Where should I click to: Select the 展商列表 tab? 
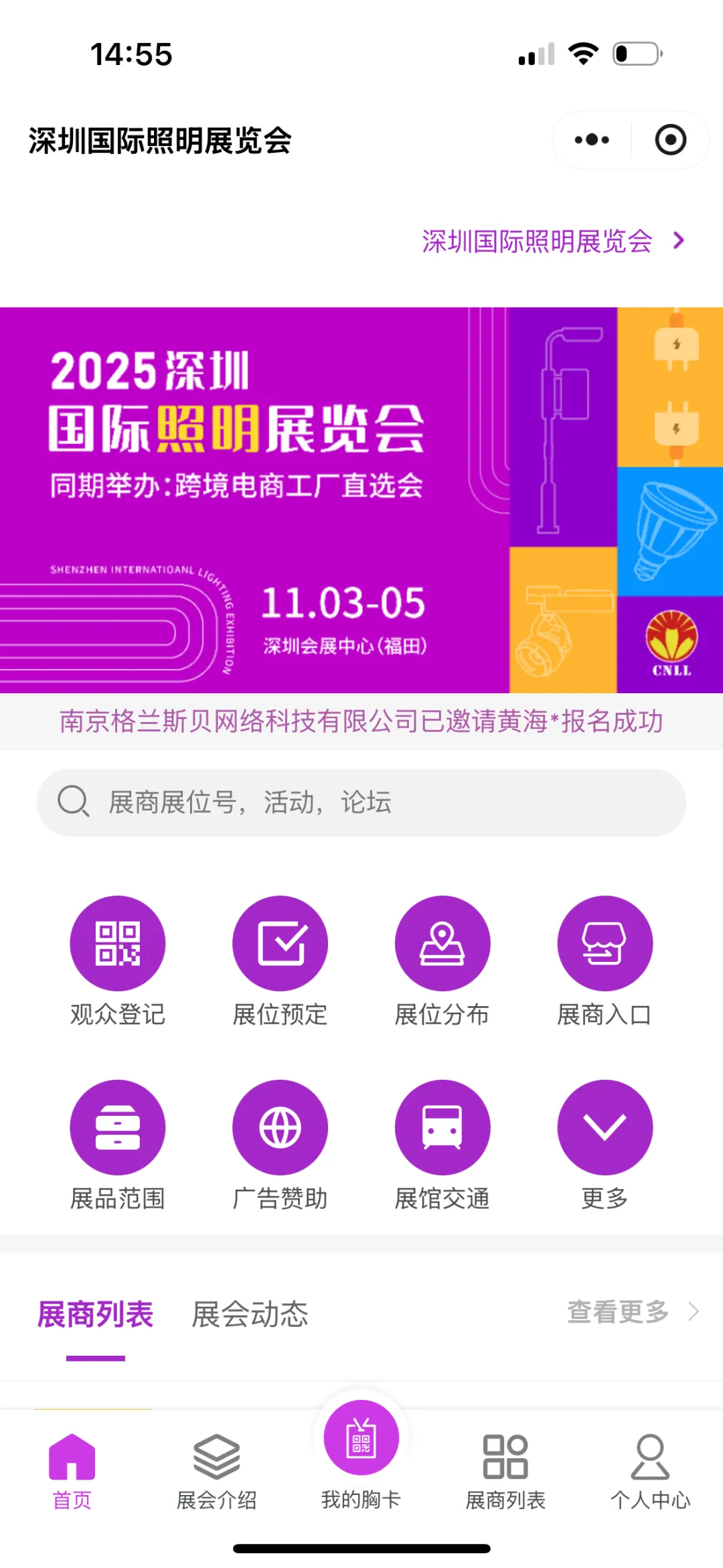tap(95, 1313)
